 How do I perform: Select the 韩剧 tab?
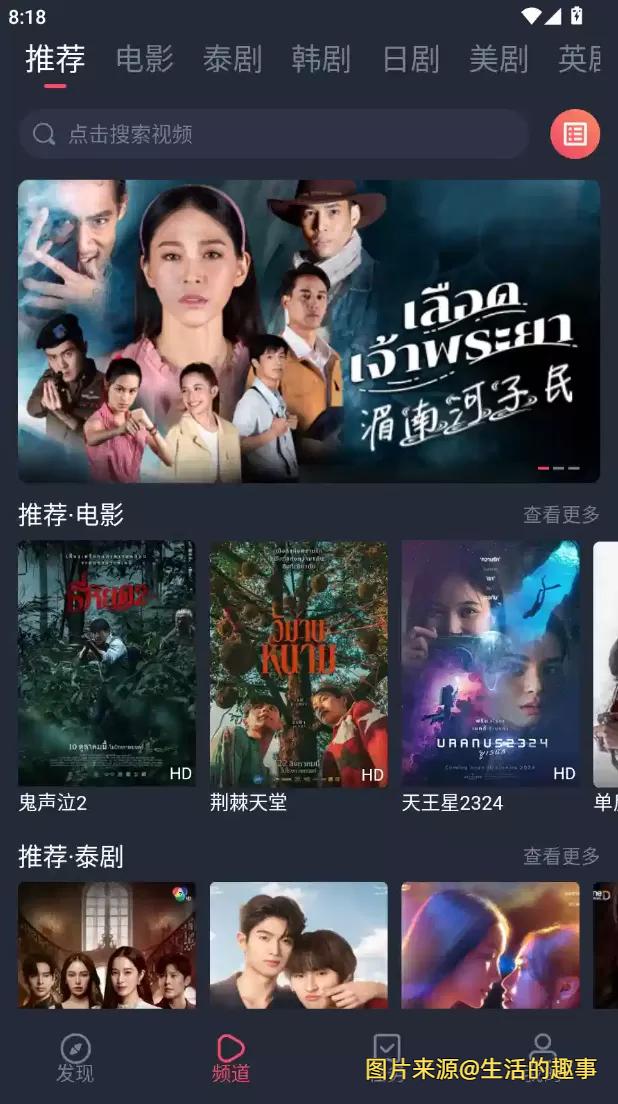321,59
